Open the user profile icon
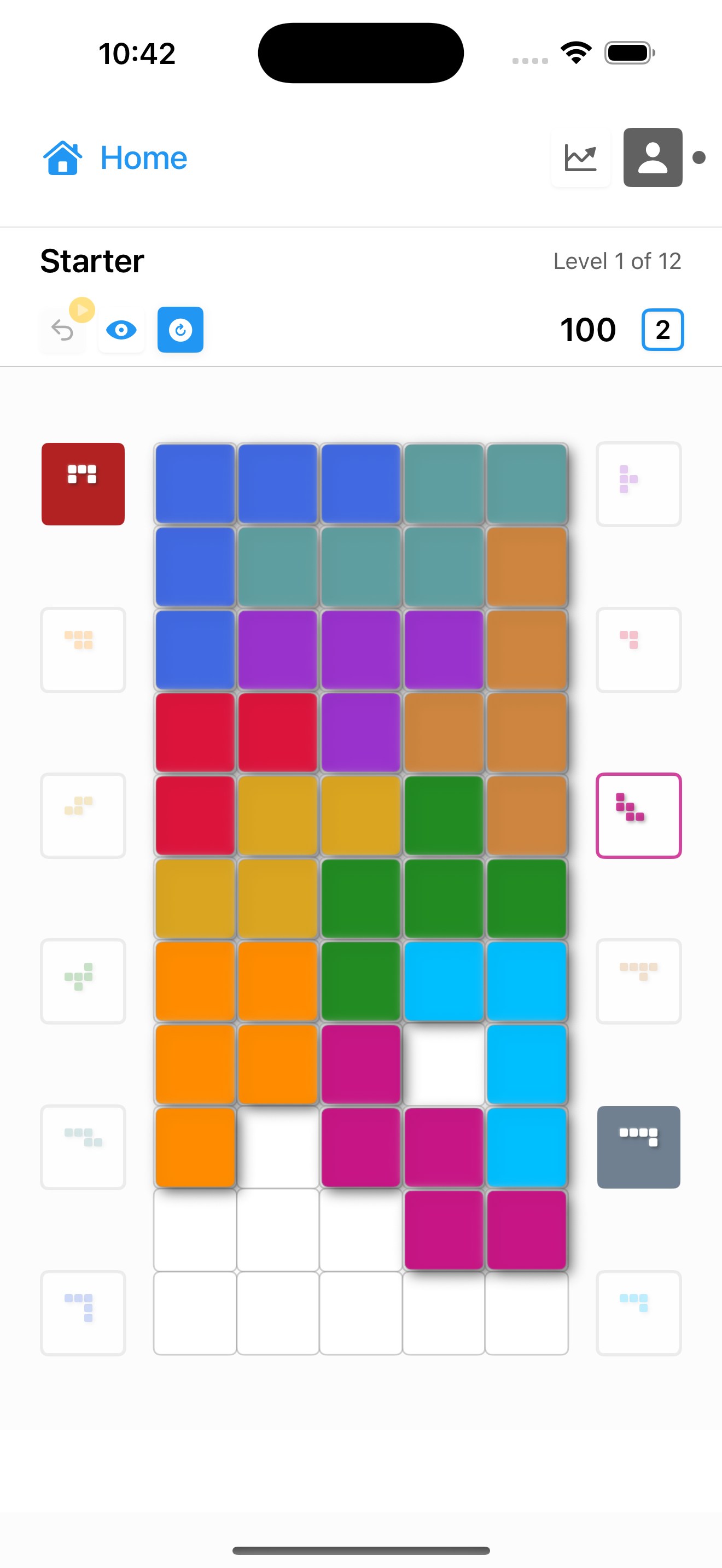The width and height of the screenshot is (722, 1568). point(652,157)
